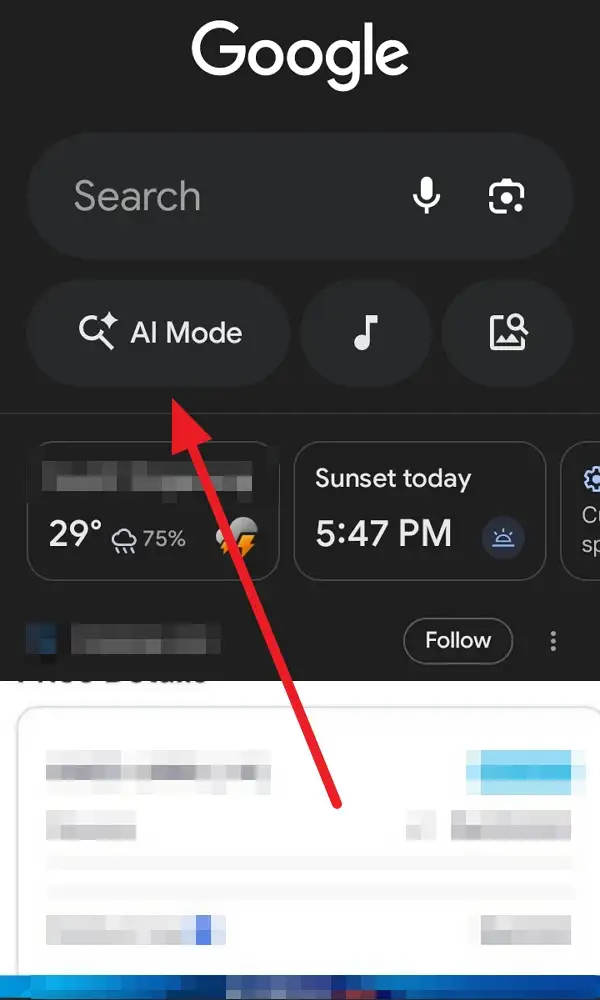Open the 29° weather card
This screenshot has height=1000, width=600.
[152, 510]
